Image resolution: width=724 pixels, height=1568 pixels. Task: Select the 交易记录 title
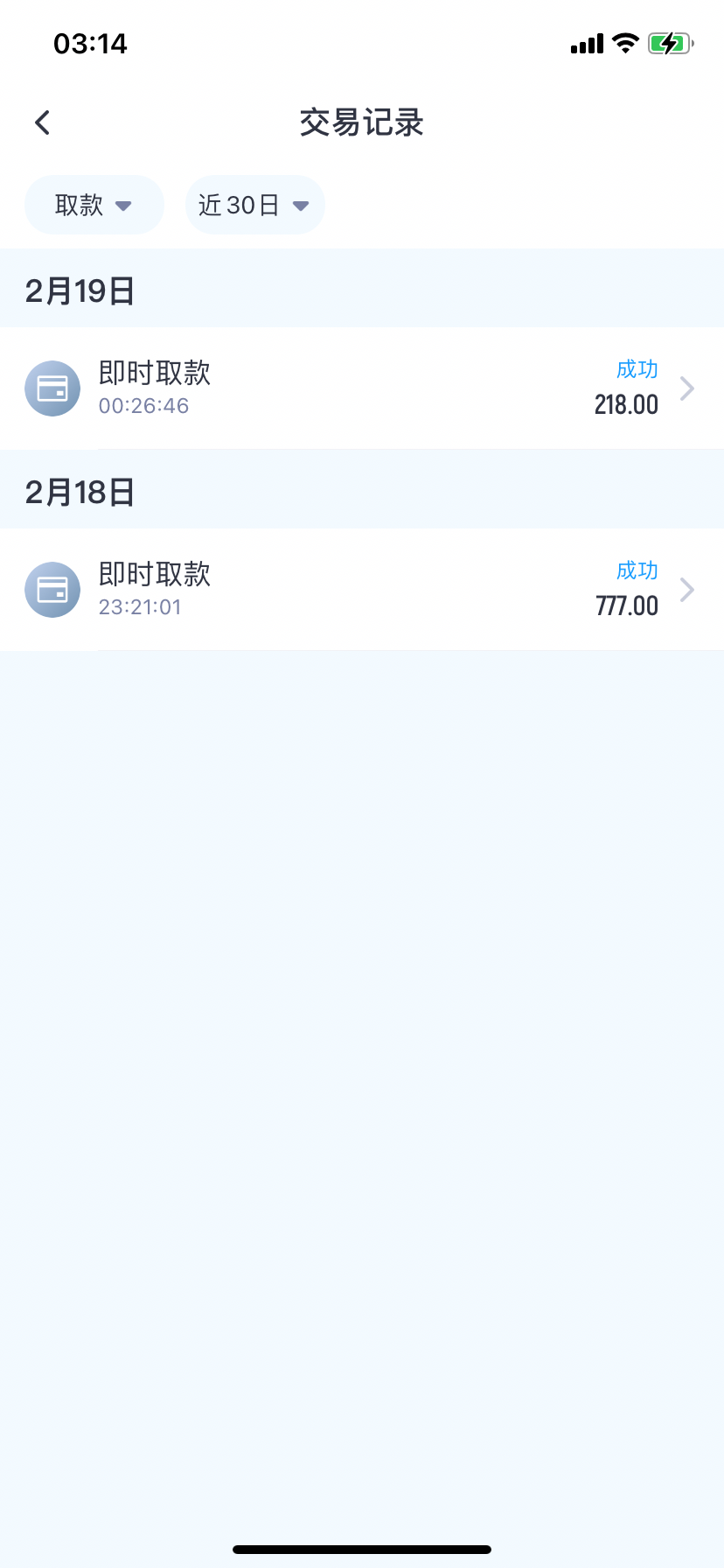pyautogui.click(x=361, y=122)
